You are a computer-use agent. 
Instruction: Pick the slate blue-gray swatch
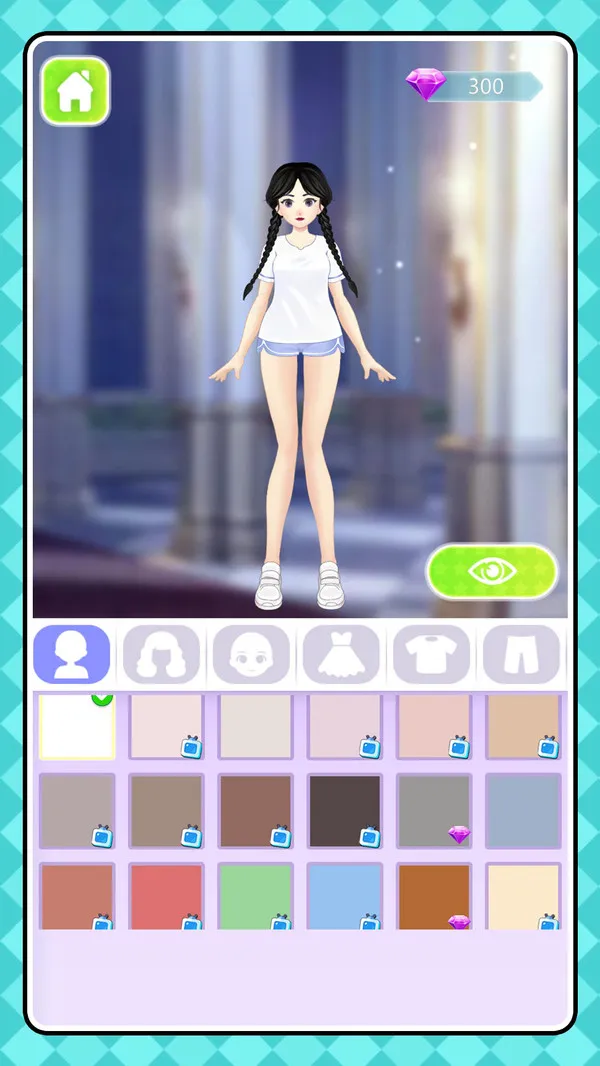[522, 810]
